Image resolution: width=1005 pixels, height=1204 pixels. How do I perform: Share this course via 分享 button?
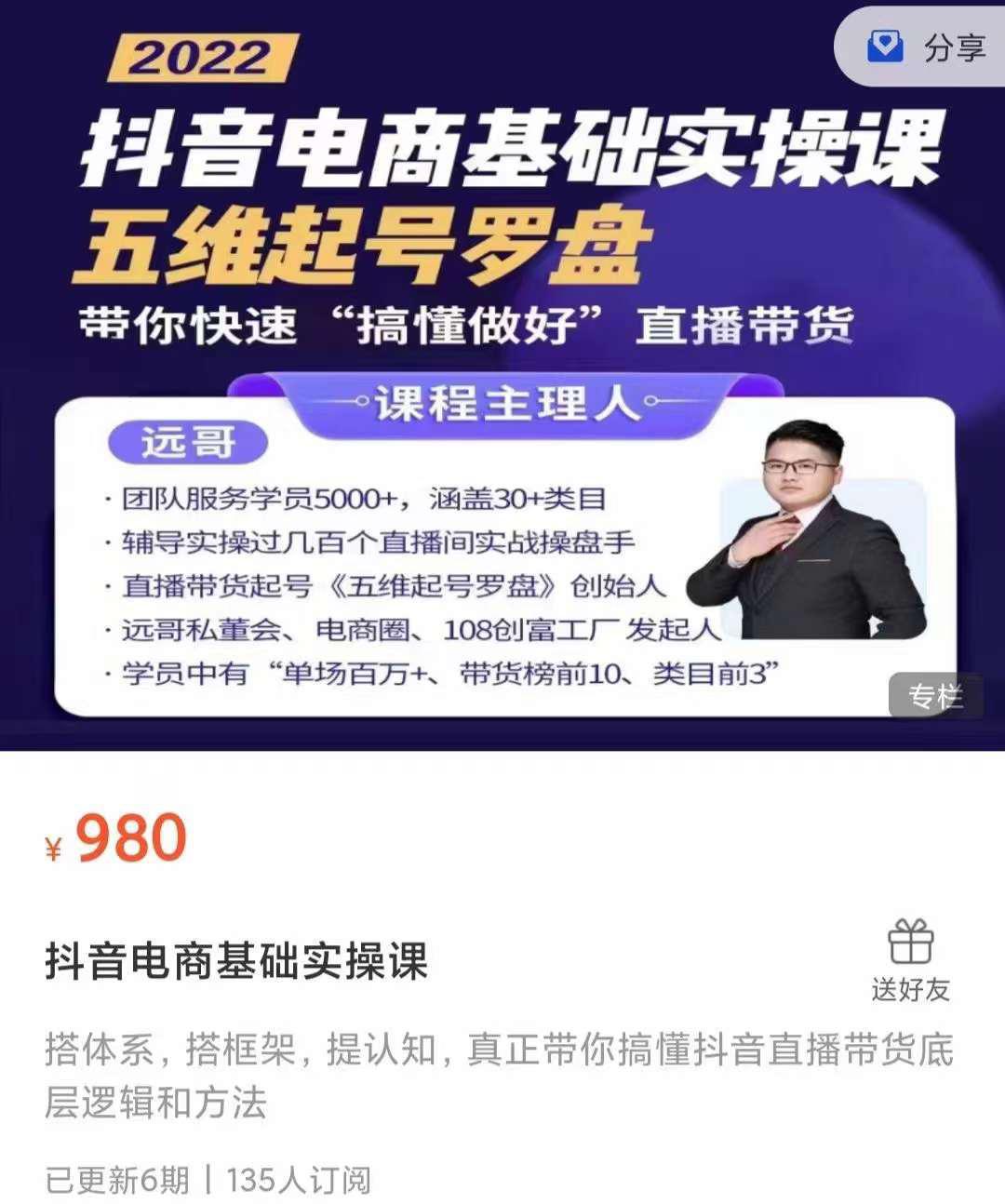tap(925, 47)
